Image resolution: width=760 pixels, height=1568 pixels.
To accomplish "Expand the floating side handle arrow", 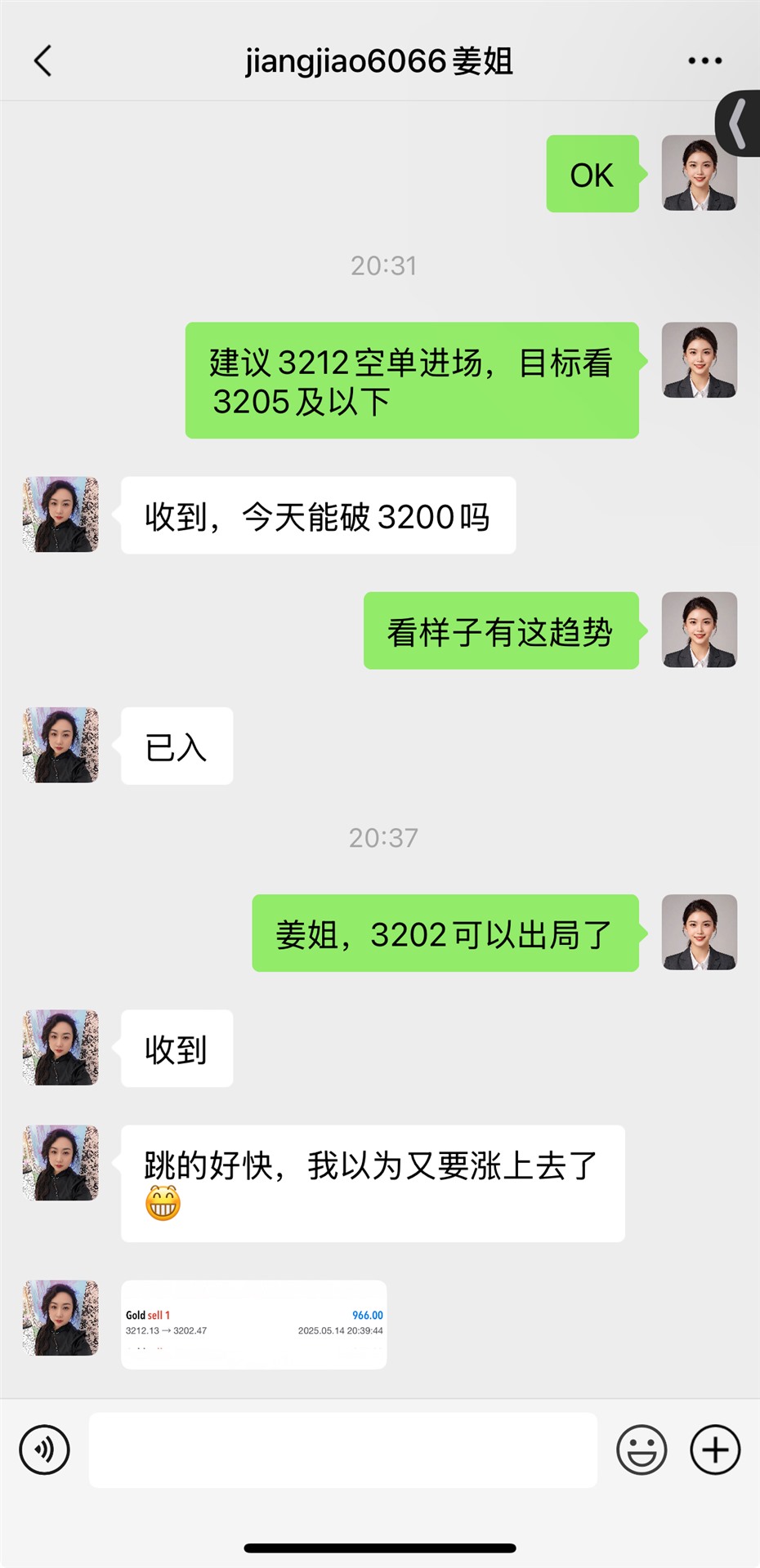I will coord(739,123).
